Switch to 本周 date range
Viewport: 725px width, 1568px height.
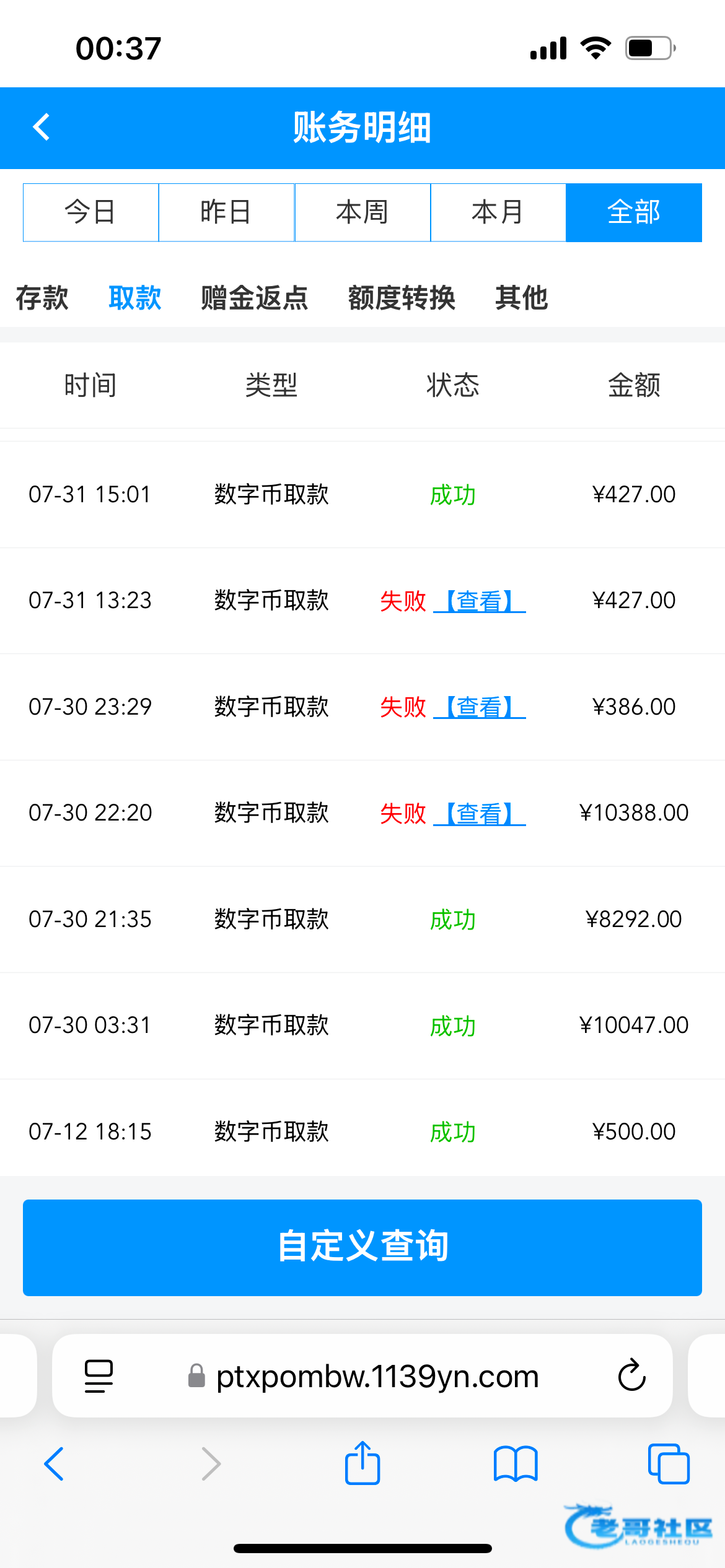(x=362, y=212)
